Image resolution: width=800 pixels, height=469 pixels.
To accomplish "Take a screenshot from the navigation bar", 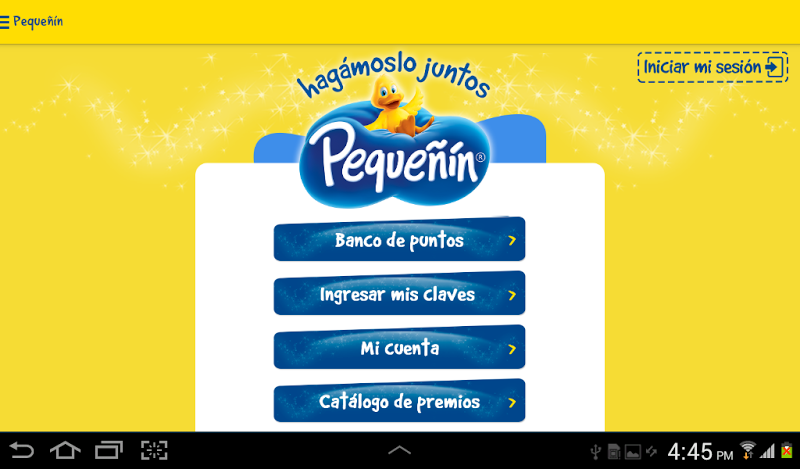I will click(153, 450).
